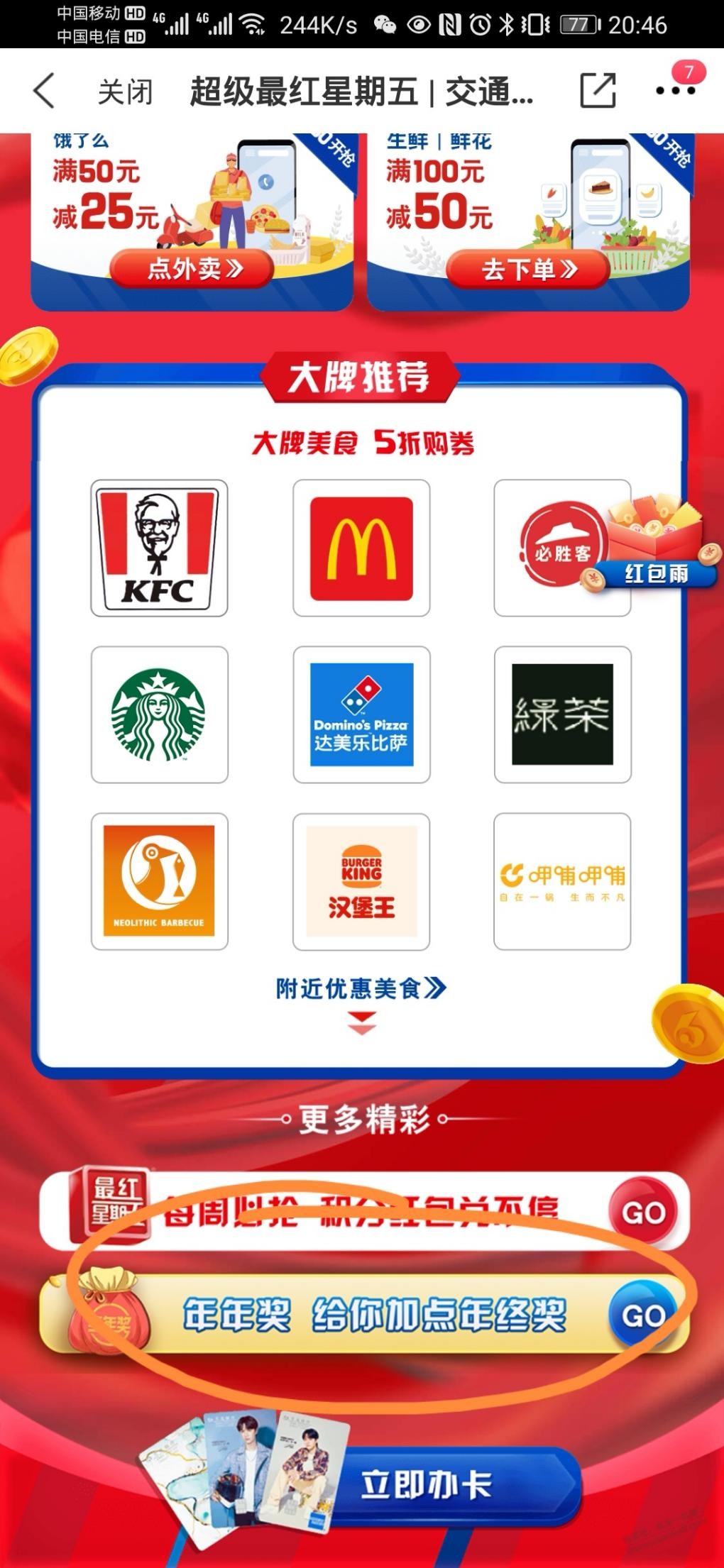Viewport: 724px width, 1568px height.
Task: Go back with the arrow icon
Action: coord(44,92)
